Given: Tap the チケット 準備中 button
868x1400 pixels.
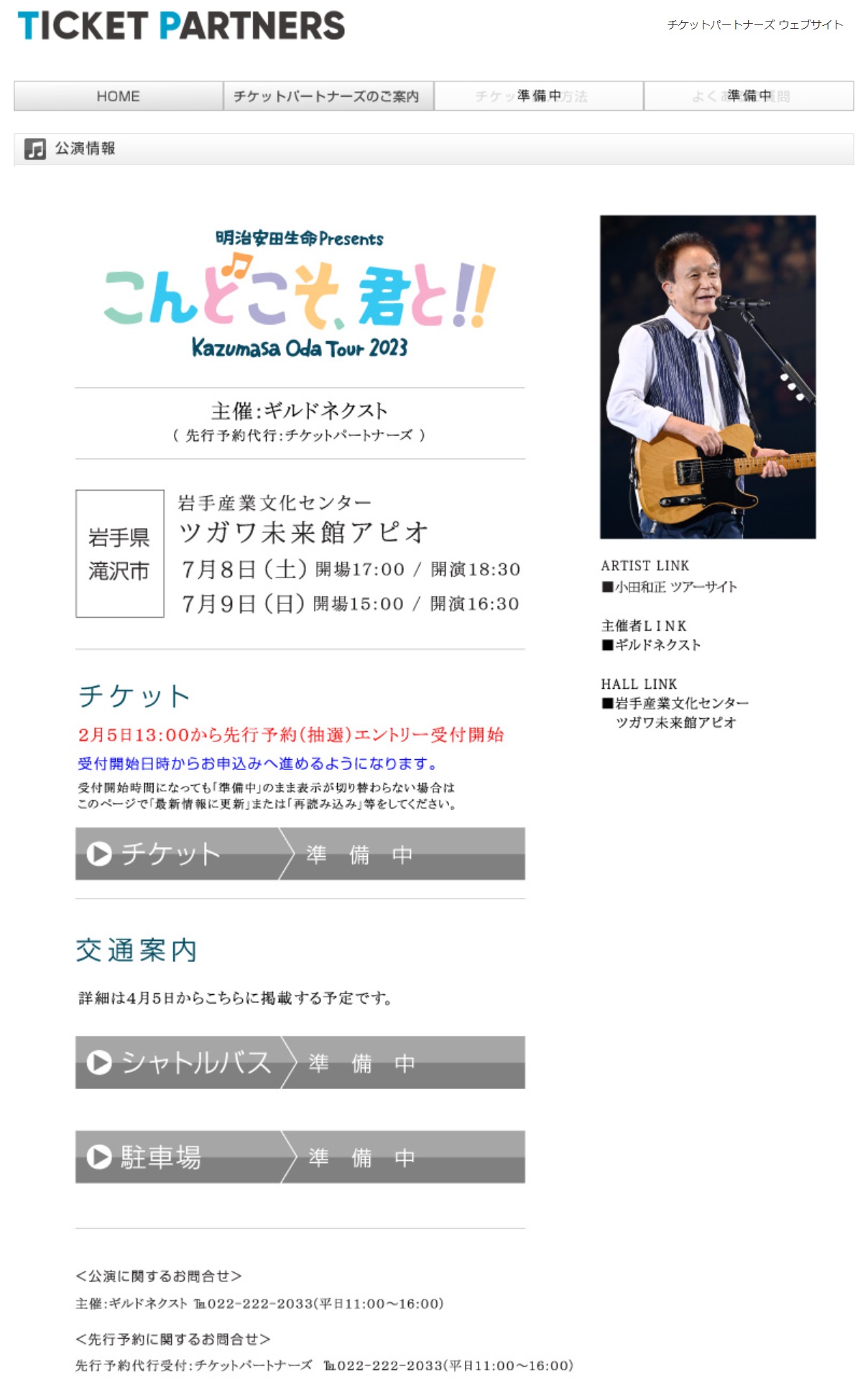Looking at the screenshot, I should 300,854.
